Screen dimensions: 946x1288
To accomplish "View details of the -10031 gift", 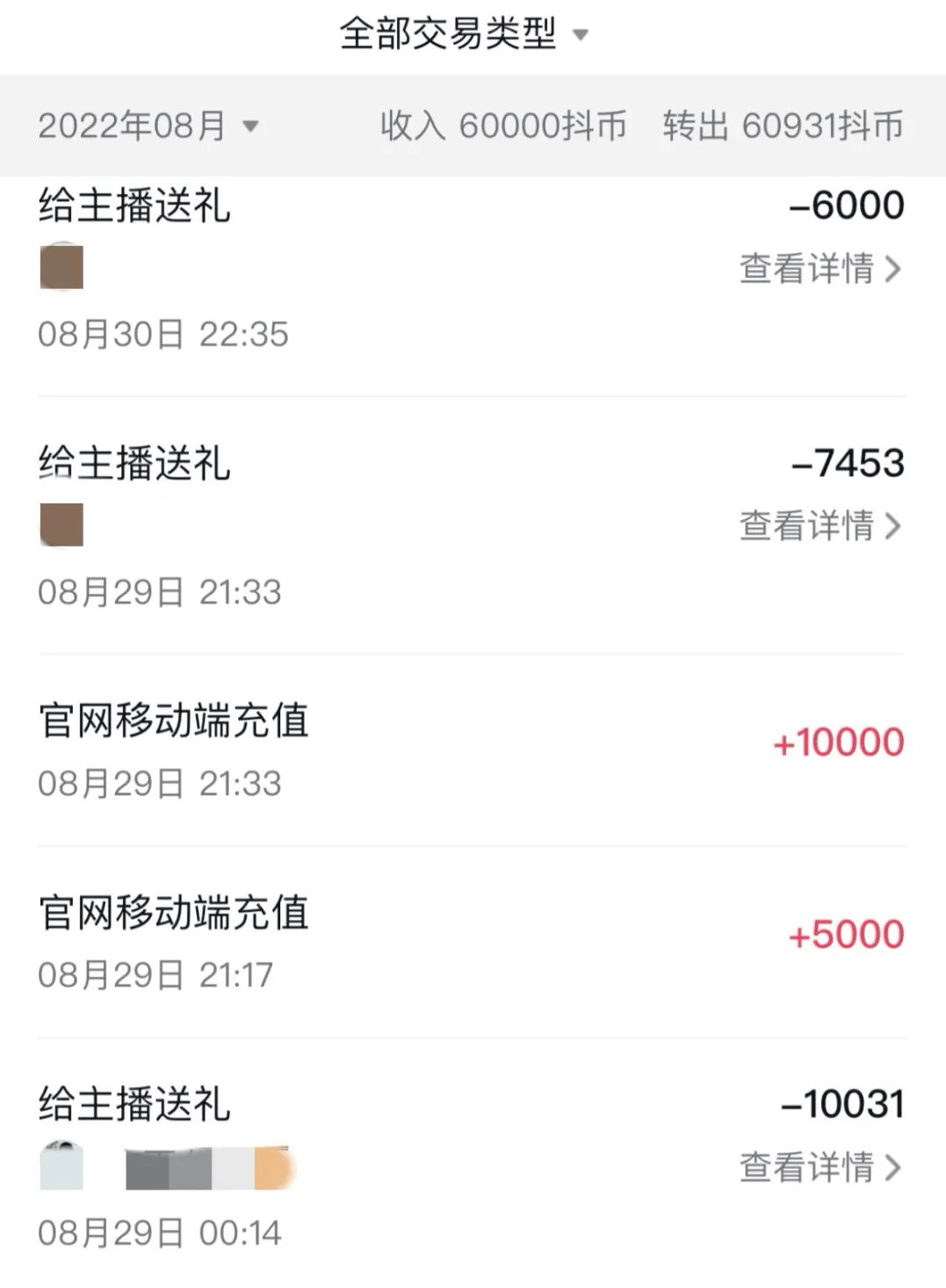I will pos(820,1167).
